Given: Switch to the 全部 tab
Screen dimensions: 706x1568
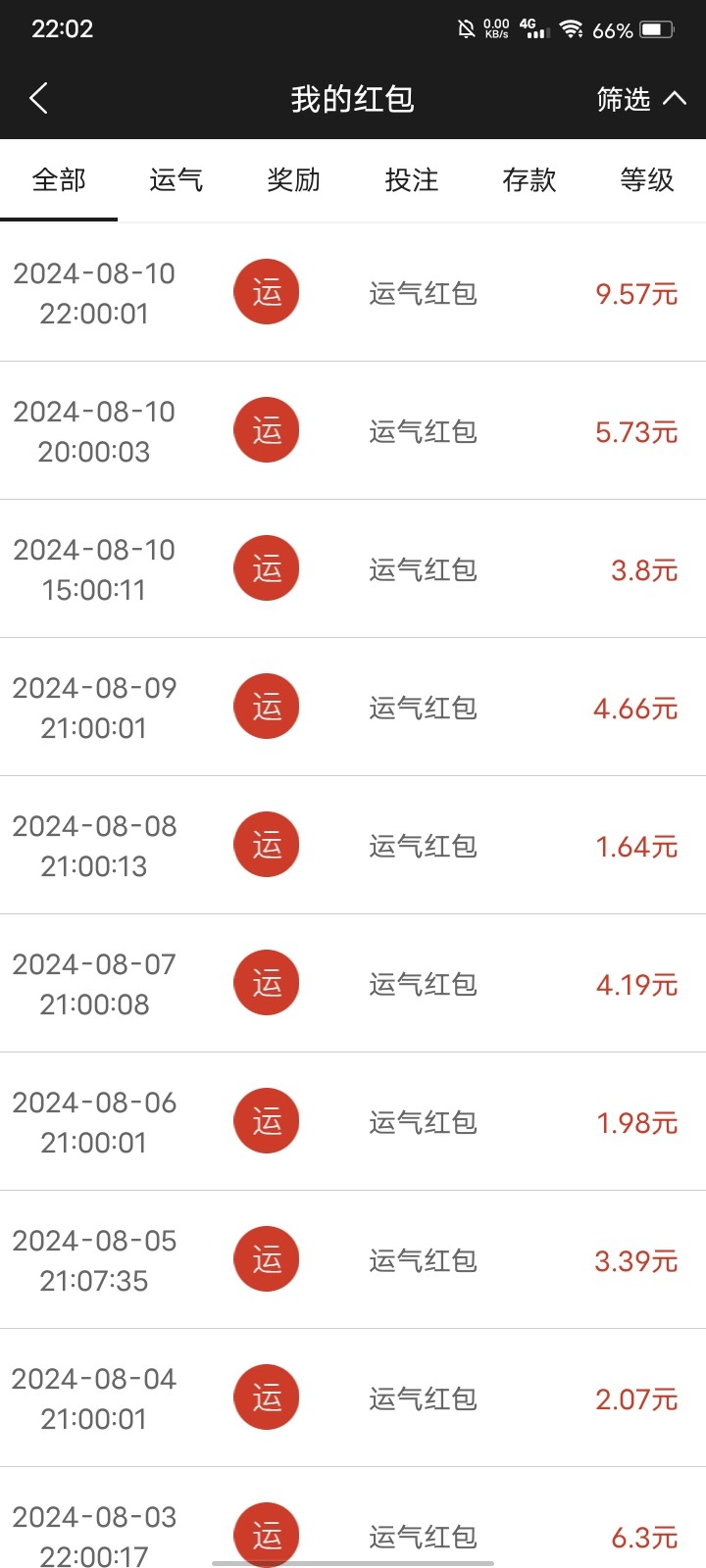Looking at the screenshot, I should point(59,180).
